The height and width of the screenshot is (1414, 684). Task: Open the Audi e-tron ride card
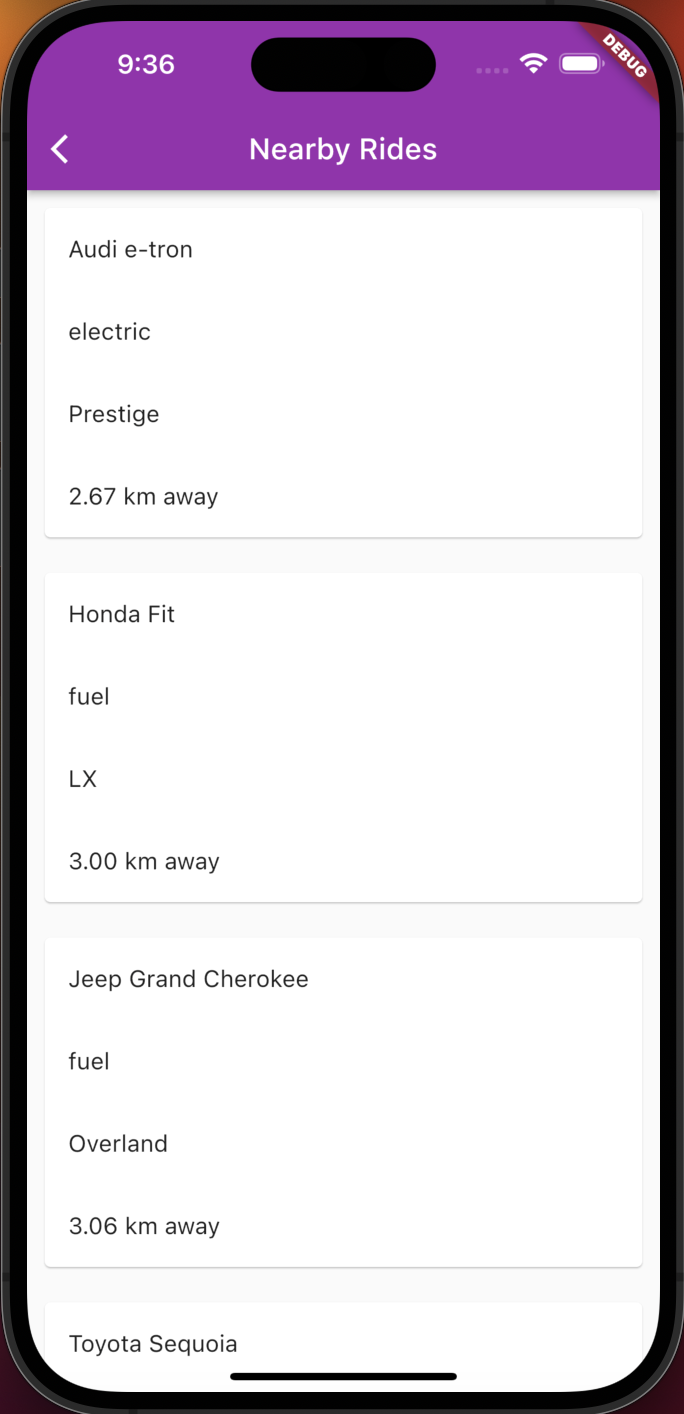[343, 373]
